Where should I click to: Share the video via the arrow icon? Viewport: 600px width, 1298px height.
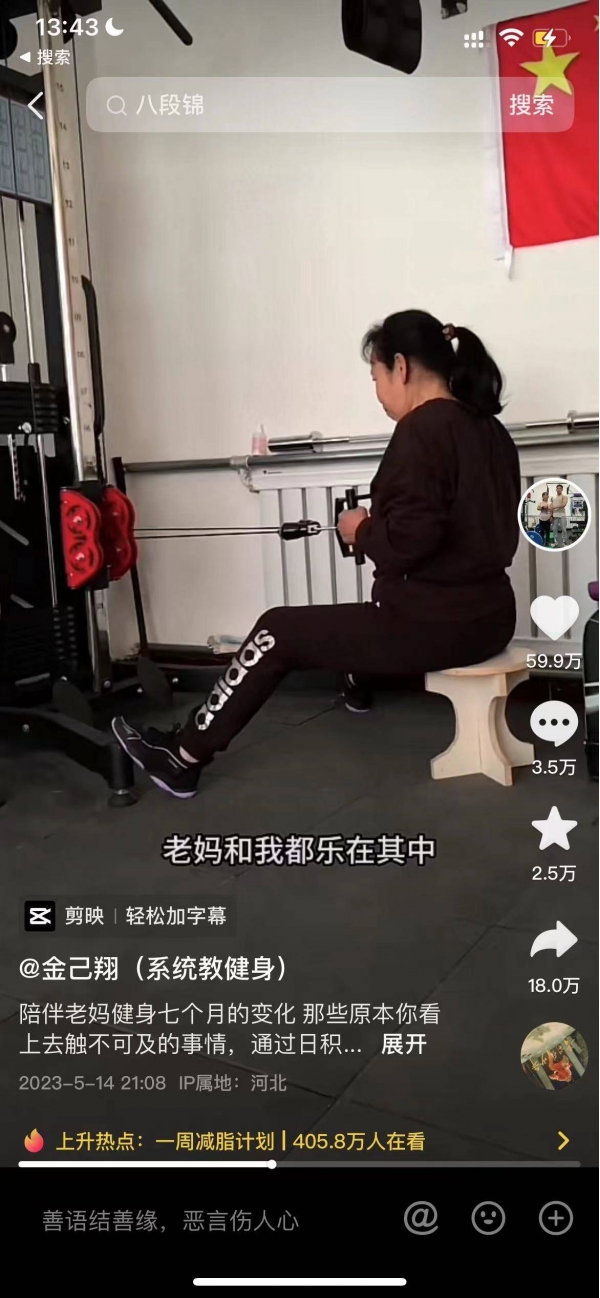(554, 940)
